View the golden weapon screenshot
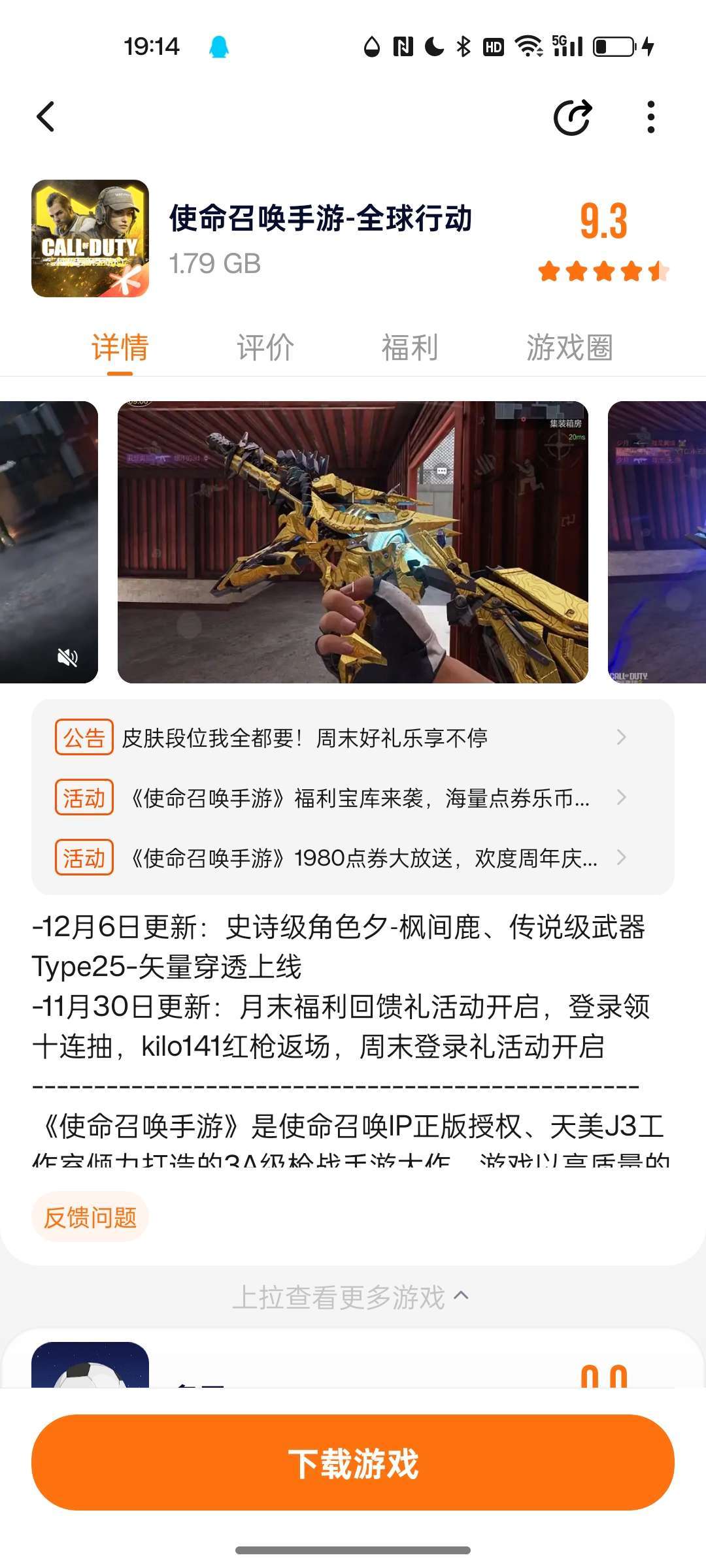706x1568 pixels. tap(353, 542)
